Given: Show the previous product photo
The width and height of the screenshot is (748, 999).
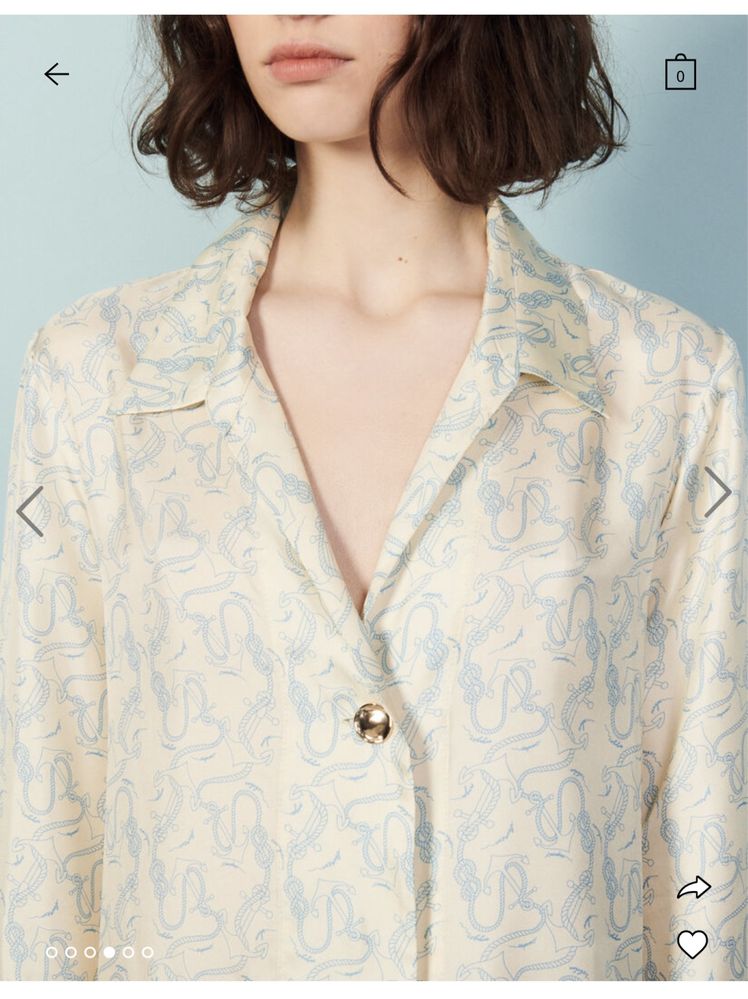Looking at the screenshot, I should coord(30,511).
